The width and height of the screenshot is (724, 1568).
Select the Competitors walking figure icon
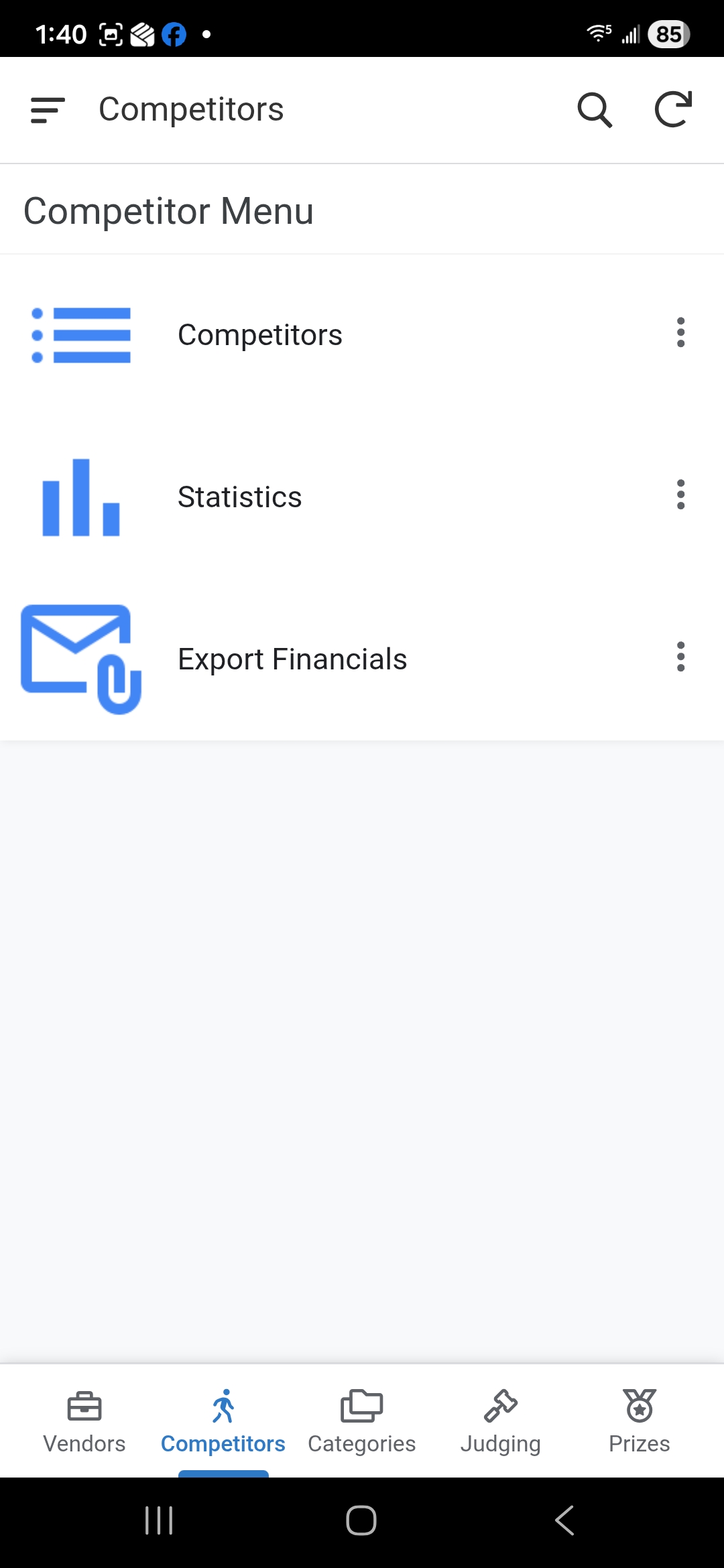point(223,1404)
